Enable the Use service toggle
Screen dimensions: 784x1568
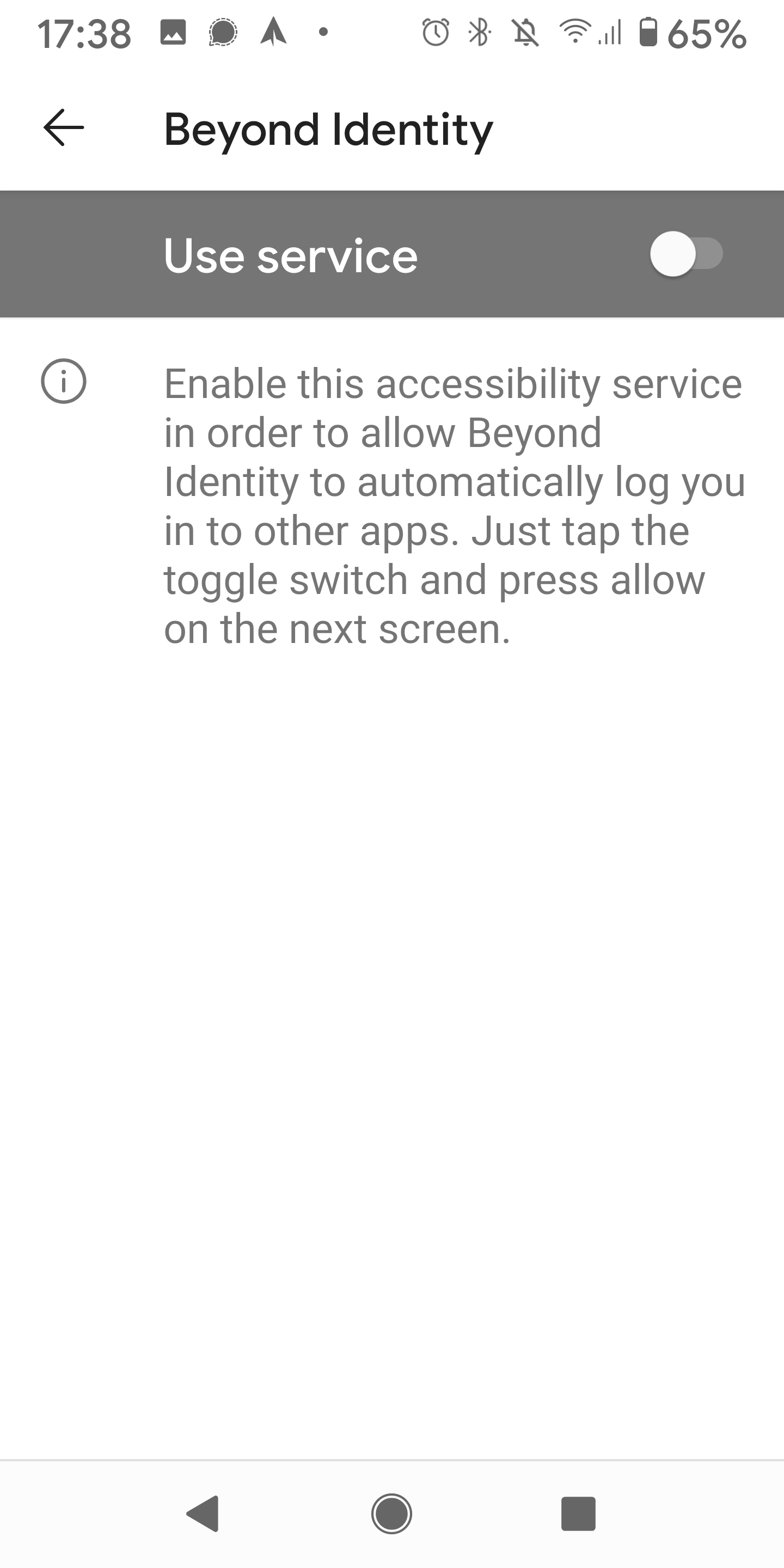click(x=685, y=254)
